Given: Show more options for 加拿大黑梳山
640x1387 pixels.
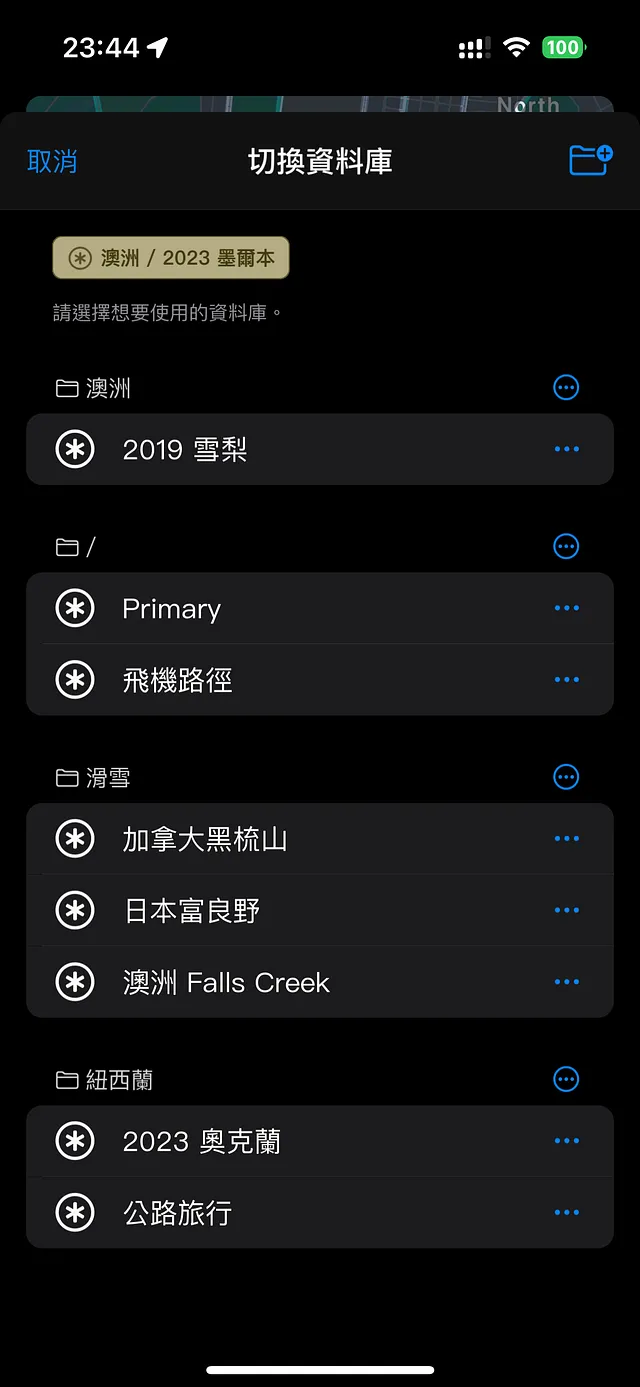Looking at the screenshot, I should (x=566, y=839).
